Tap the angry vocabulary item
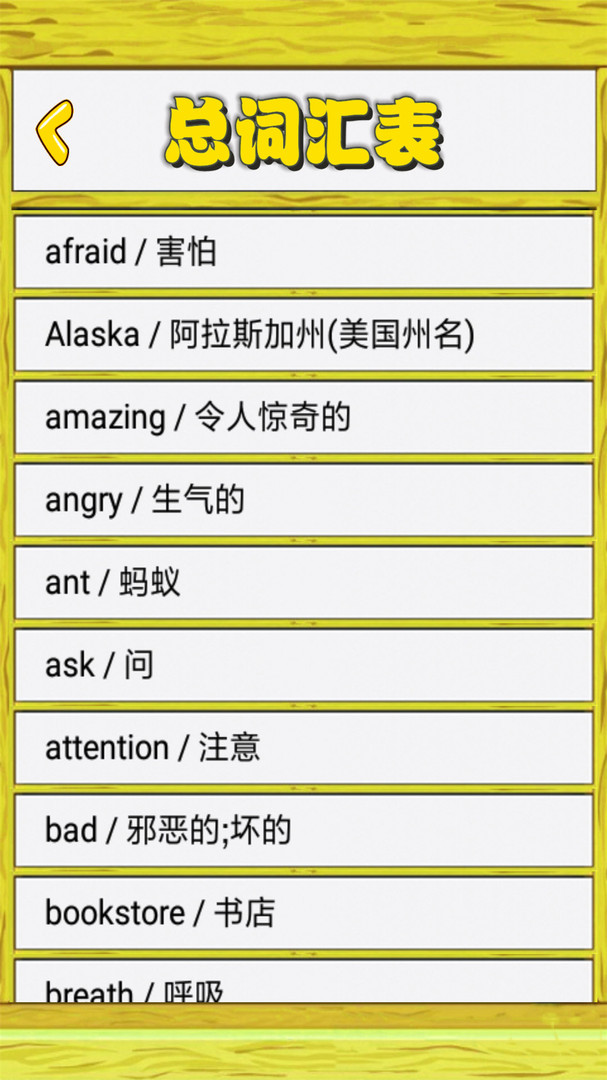Screen dimensions: 607x1080 pyautogui.click(x=303, y=500)
